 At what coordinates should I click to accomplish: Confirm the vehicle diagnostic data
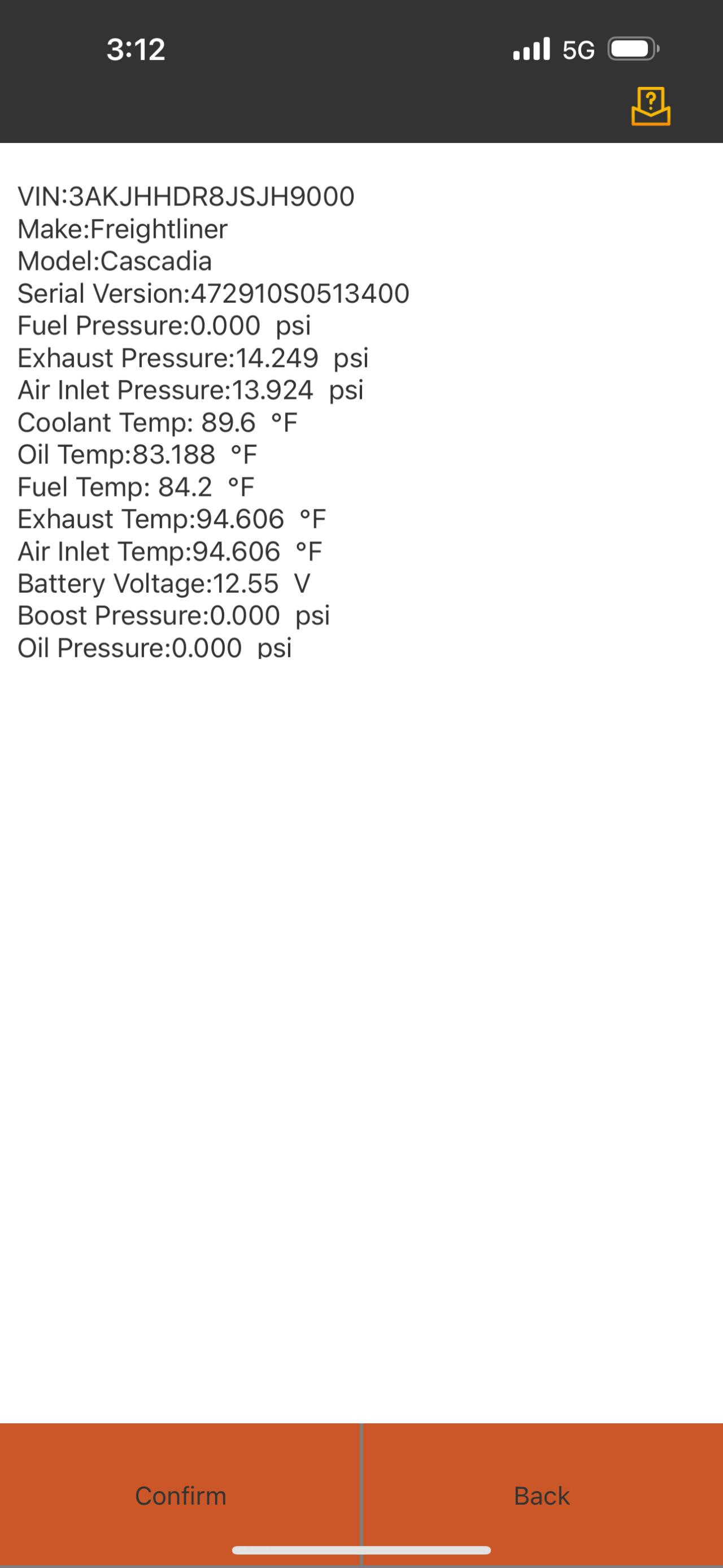point(180,1495)
